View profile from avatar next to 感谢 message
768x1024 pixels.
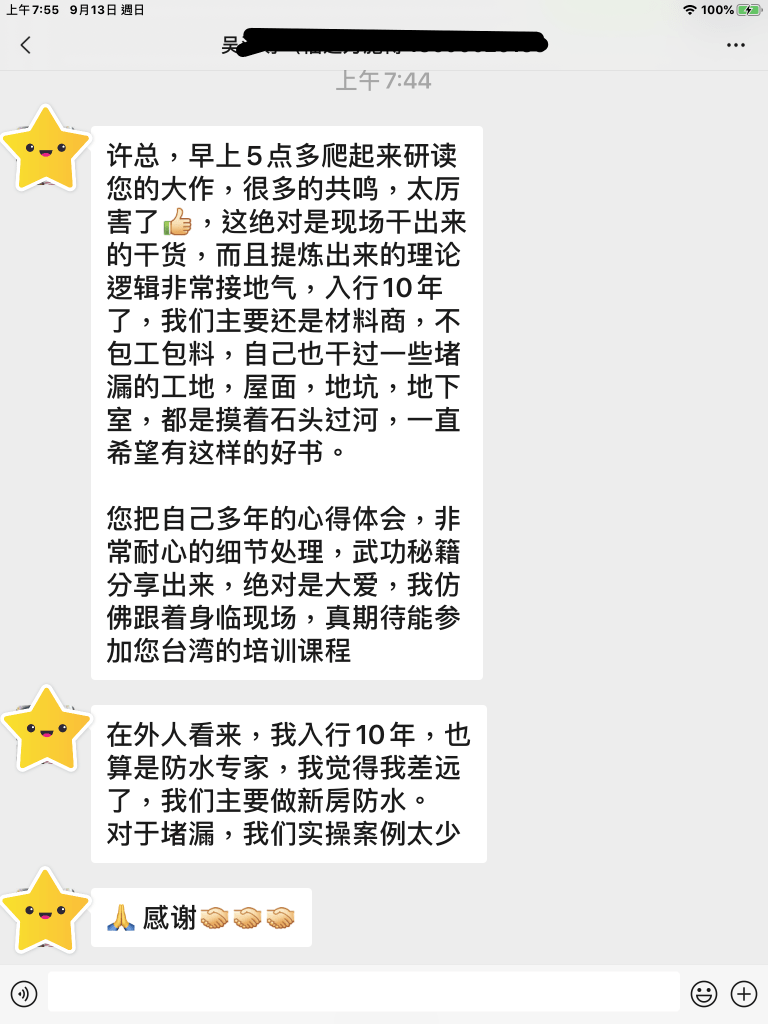pos(45,910)
